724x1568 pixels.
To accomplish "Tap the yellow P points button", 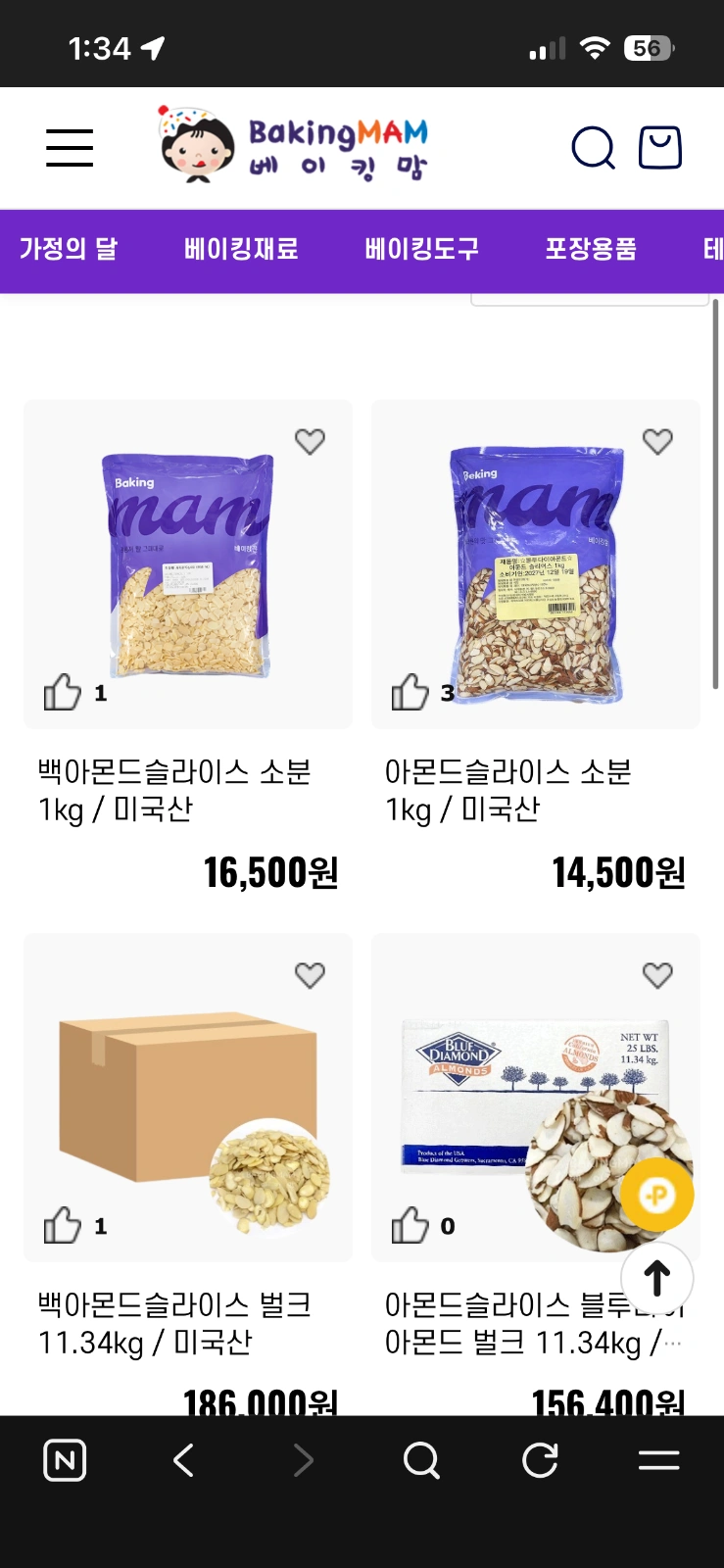I will coord(656,1195).
